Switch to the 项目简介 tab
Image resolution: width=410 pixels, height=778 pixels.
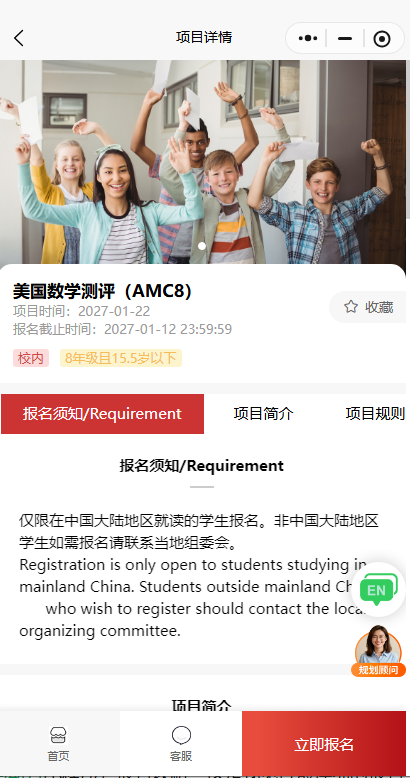click(x=264, y=414)
